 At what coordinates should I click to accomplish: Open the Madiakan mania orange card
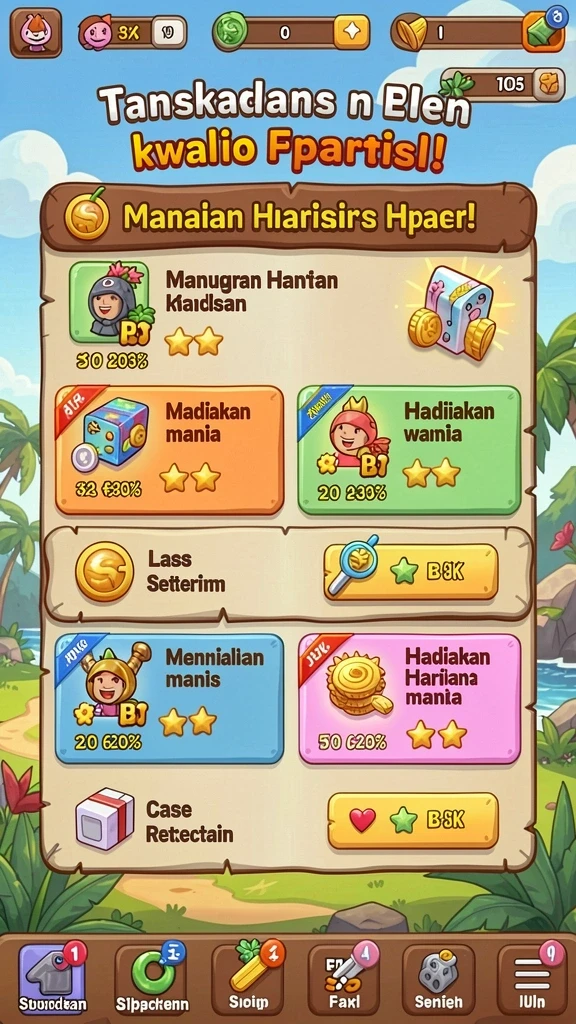coord(169,450)
